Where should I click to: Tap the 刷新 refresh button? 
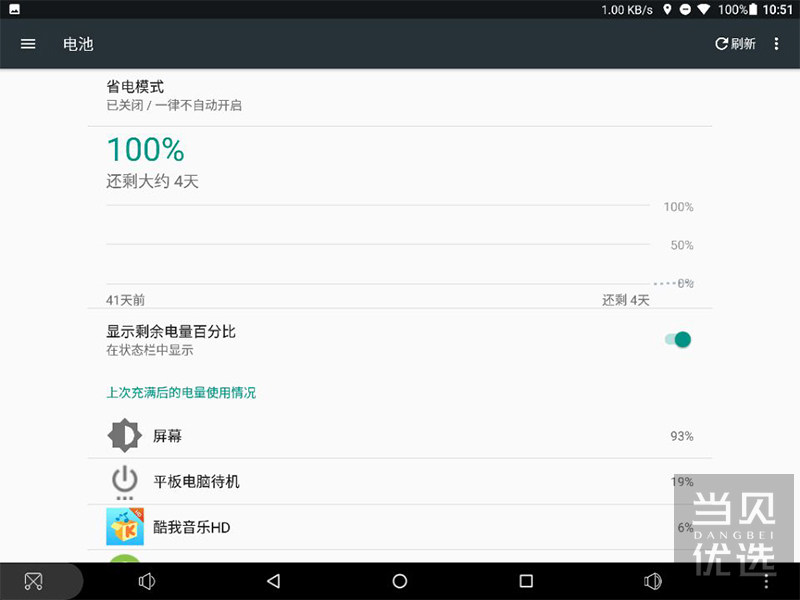[x=735, y=44]
